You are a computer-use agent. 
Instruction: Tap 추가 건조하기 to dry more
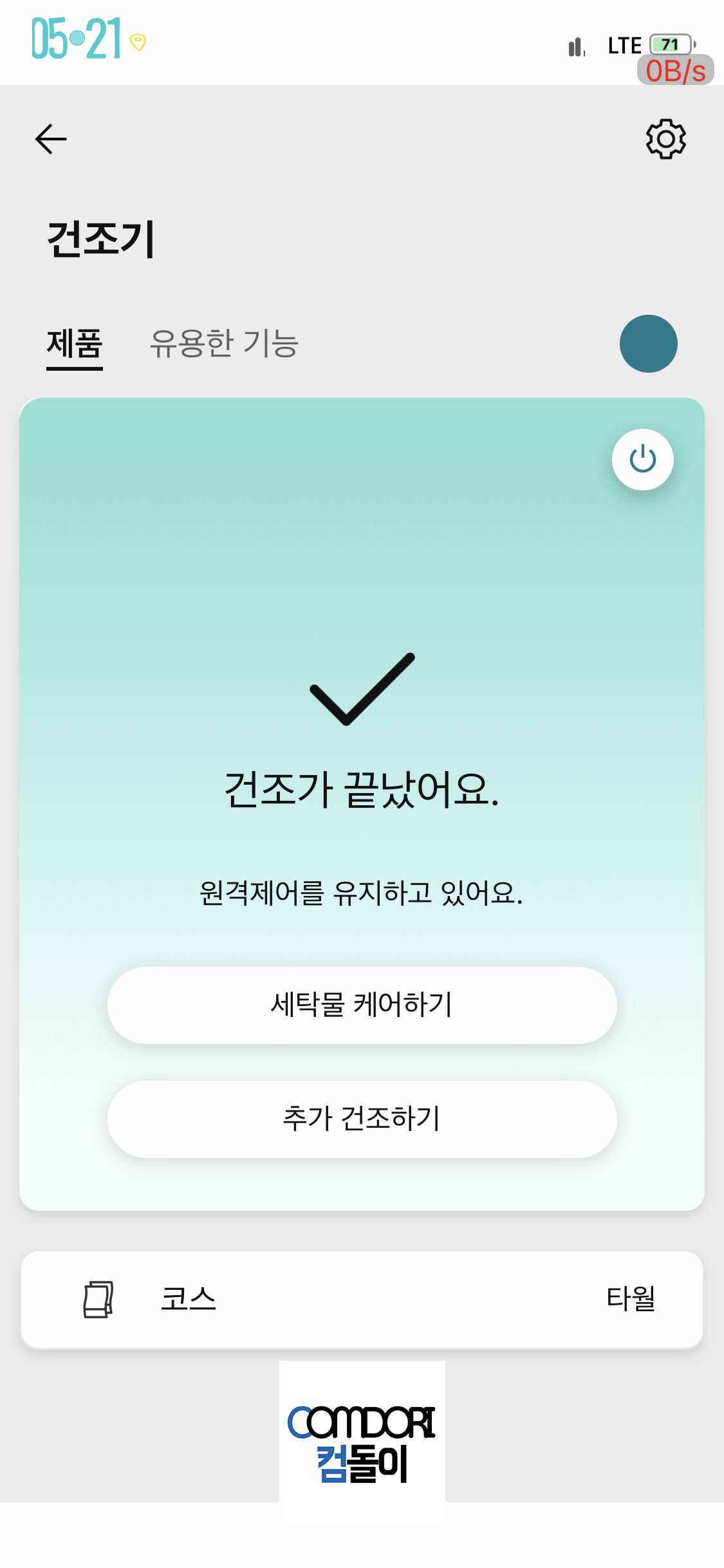point(362,1119)
